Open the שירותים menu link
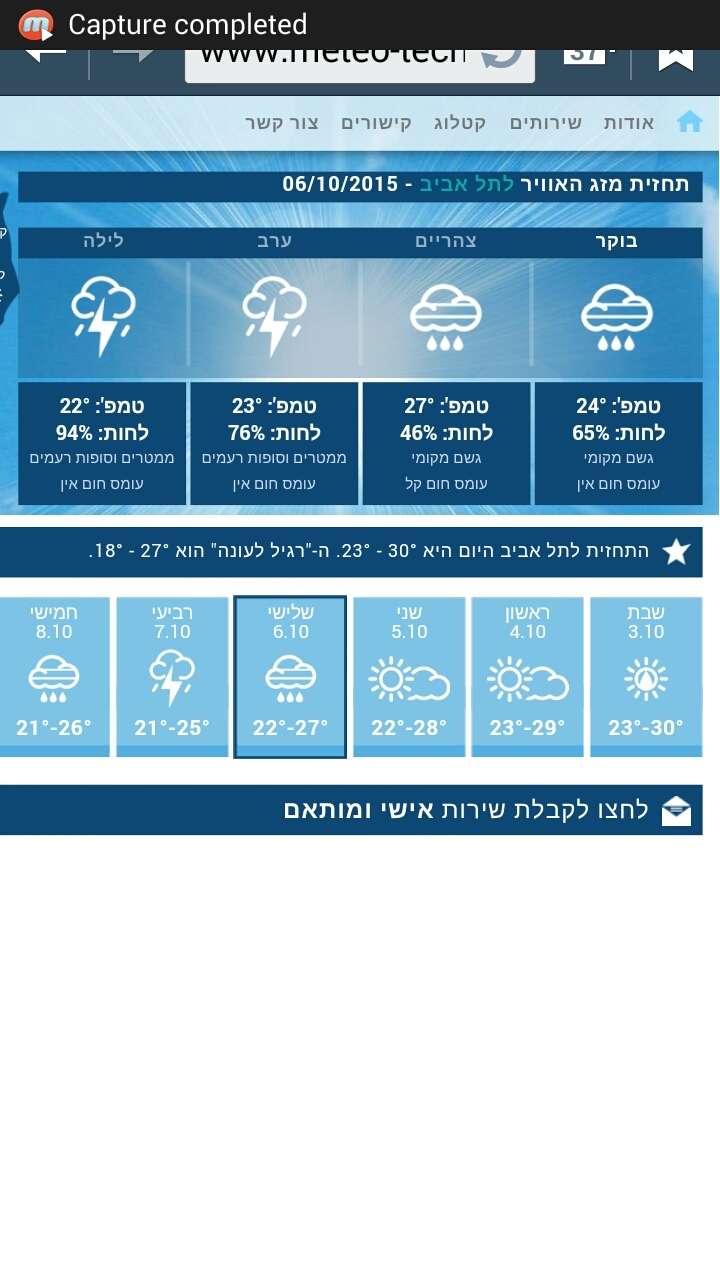Screen dimensions: 720x1280 click(x=545, y=123)
